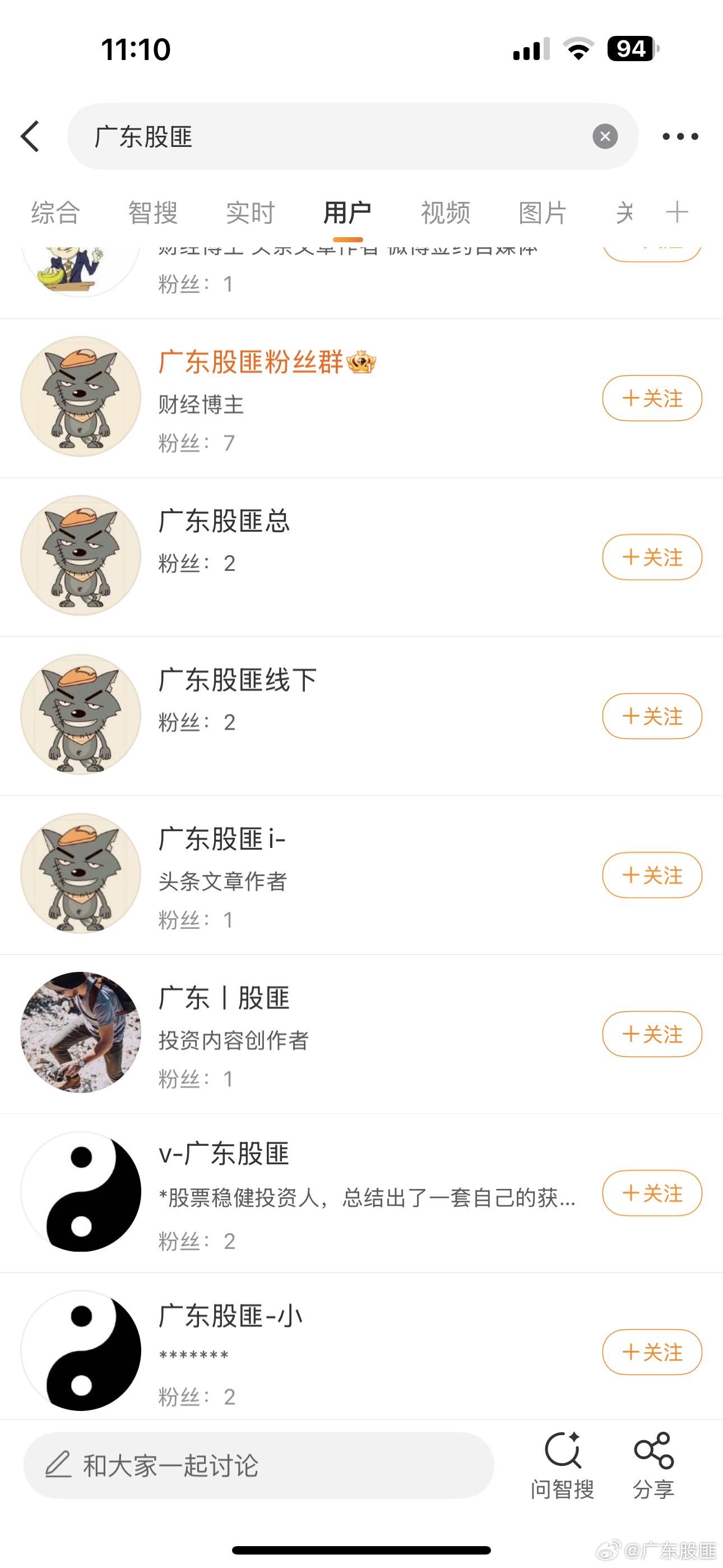The height and width of the screenshot is (1568, 723).
Task: Follow the user 广东股匪总
Action: [652, 557]
